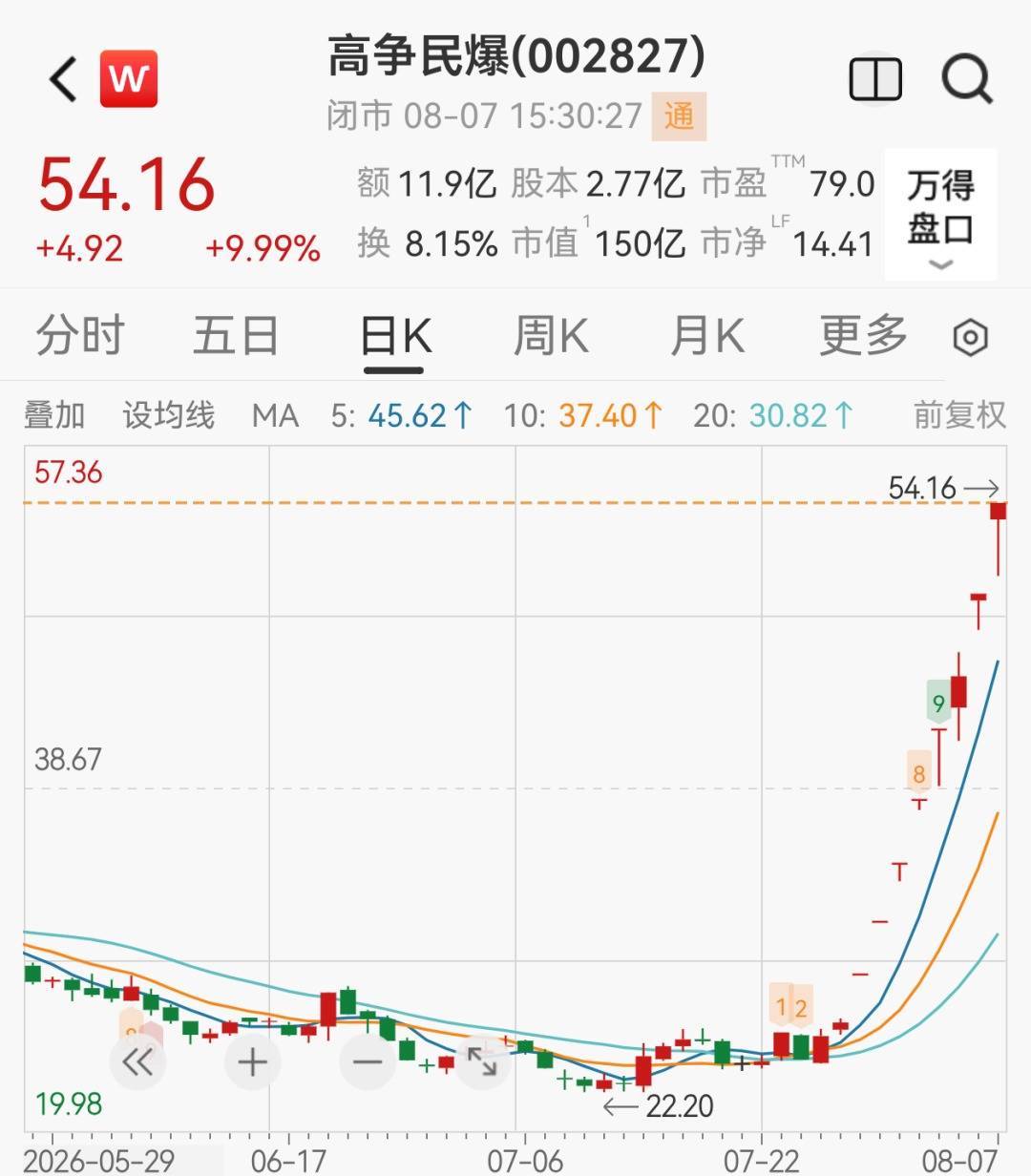Open chart settings hexagon icon
This screenshot has height=1176, width=1031.
pyautogui.click(x=971, y=338)
